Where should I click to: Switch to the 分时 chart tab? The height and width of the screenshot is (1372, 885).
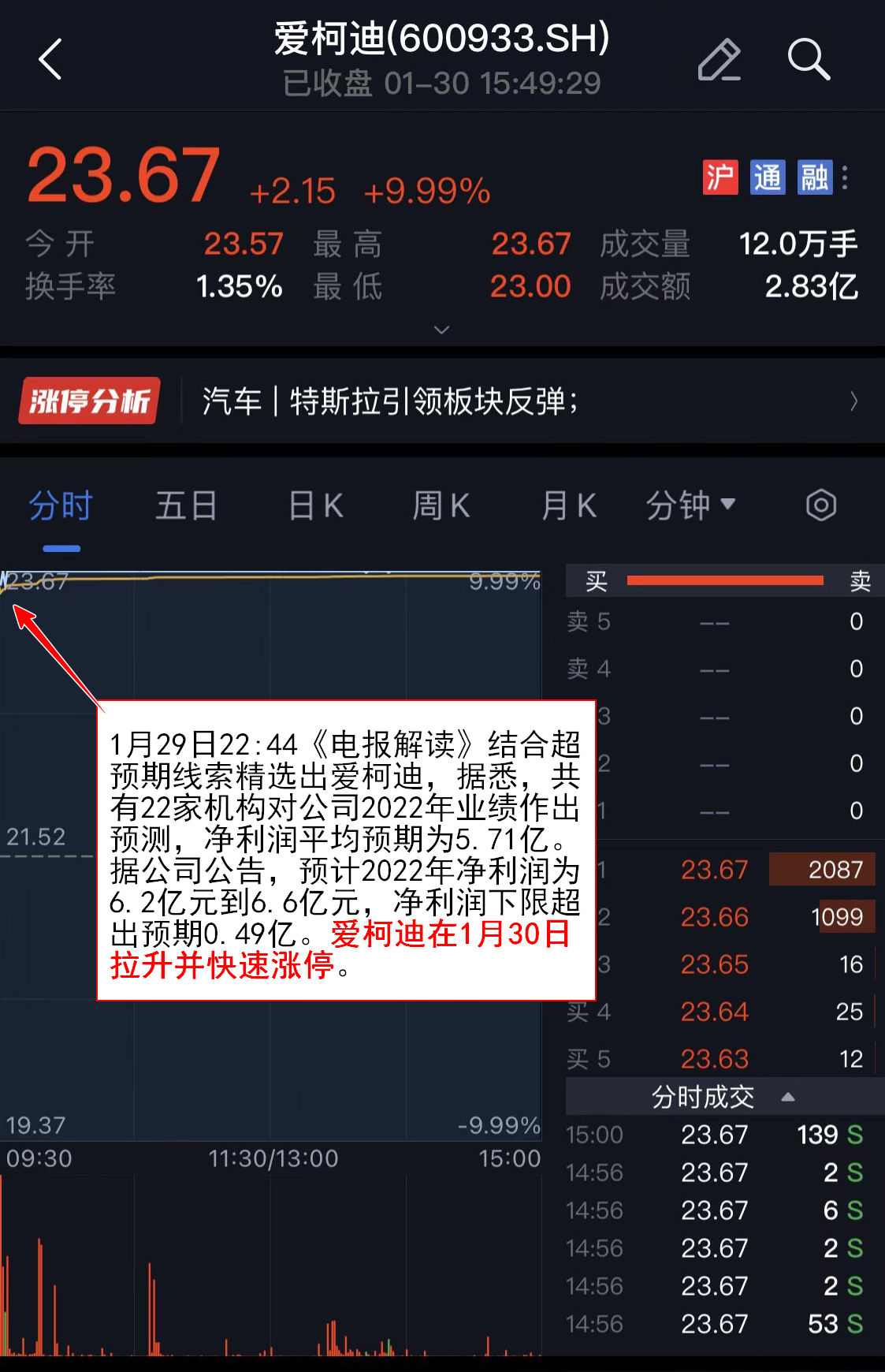tap(61, 505)
